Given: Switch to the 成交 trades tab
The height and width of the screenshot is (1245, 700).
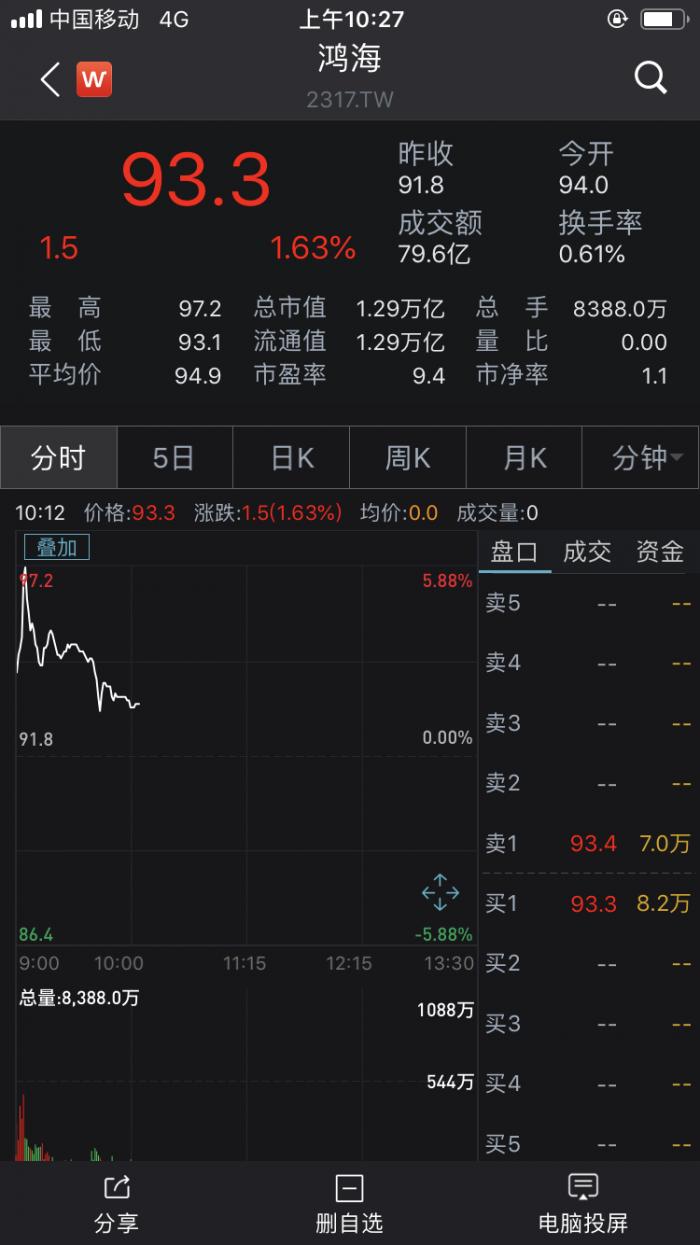Looking at the screenshot, I should point(587,552).
